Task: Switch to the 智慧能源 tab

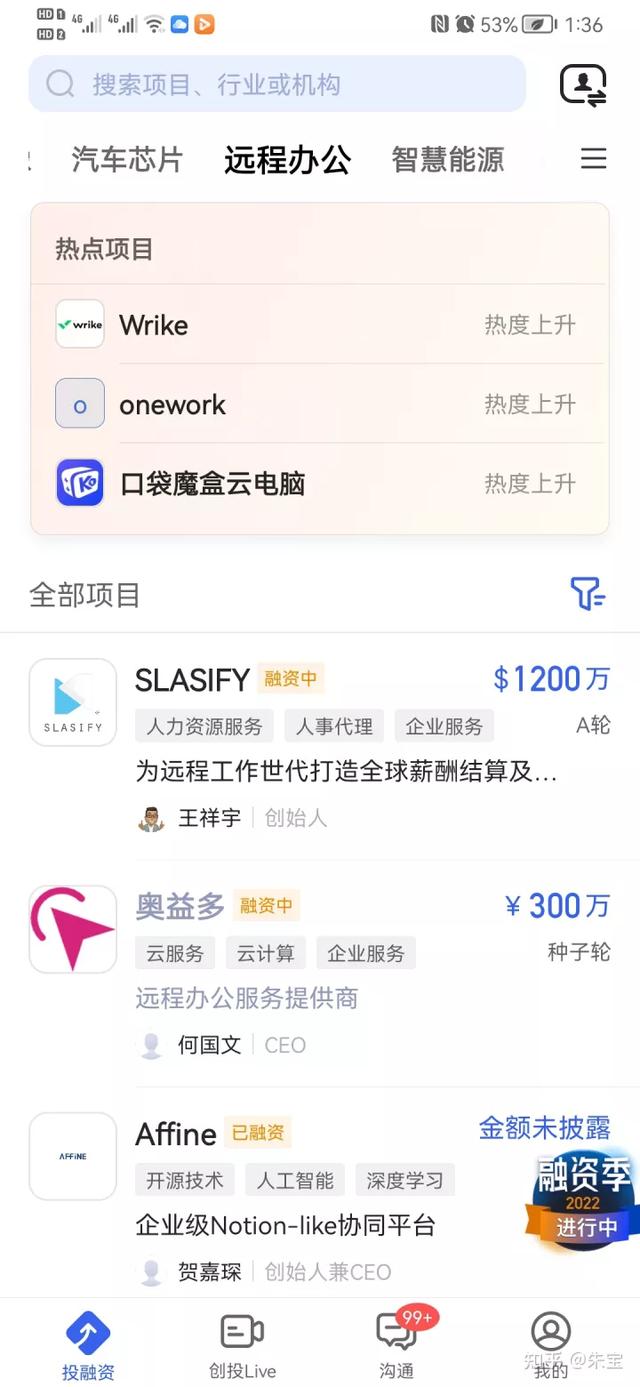Action: (447, 159)
